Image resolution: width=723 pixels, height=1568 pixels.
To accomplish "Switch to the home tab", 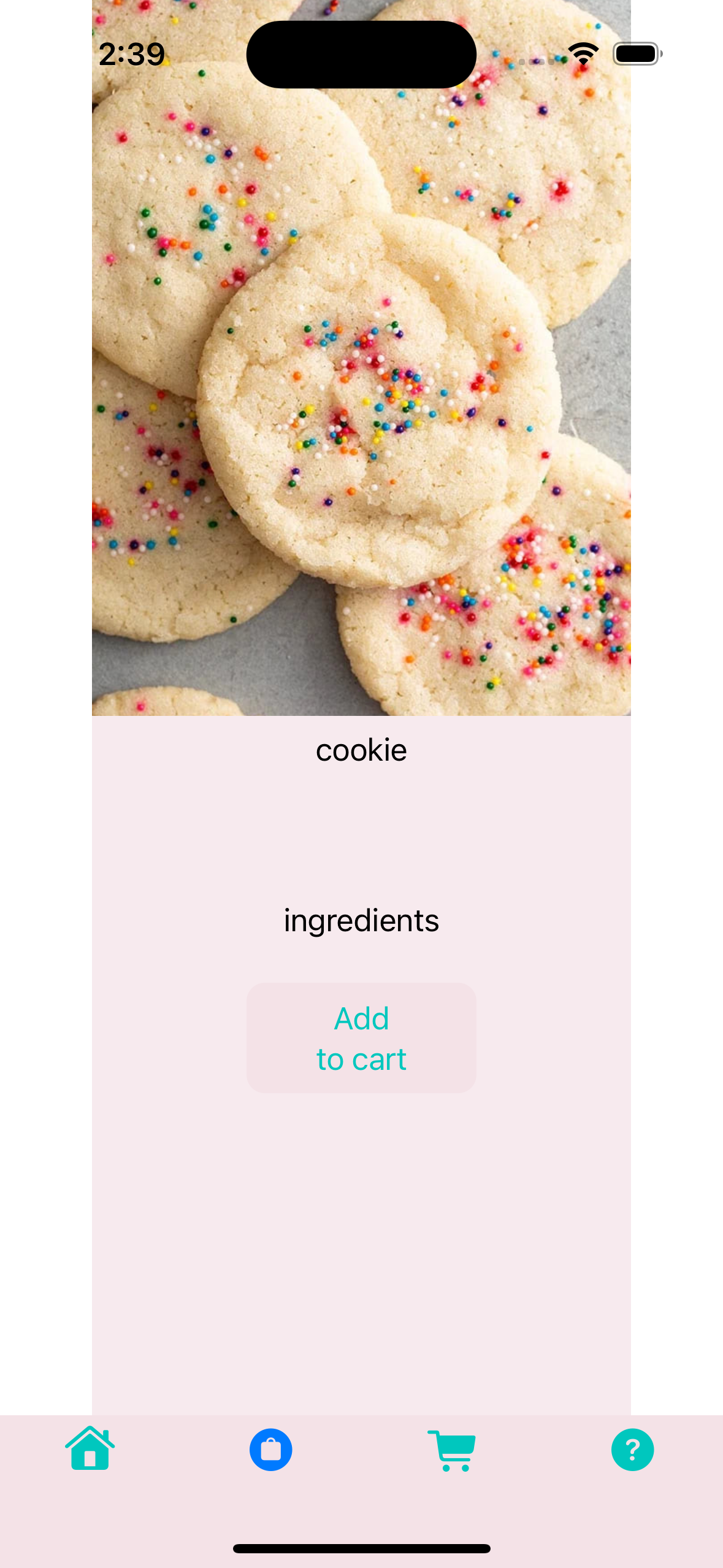I will (90, 1449).
